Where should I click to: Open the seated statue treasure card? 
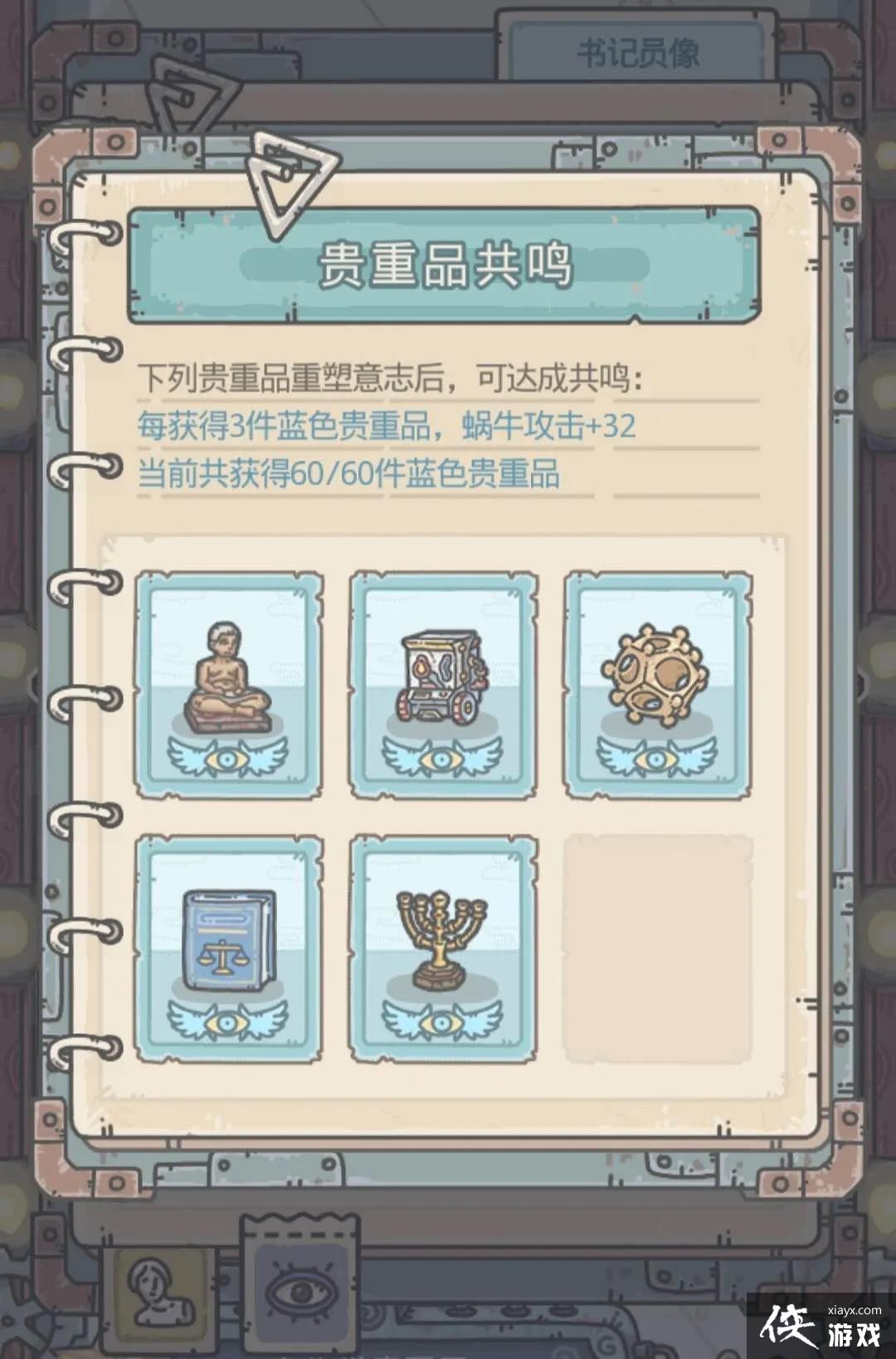229,684
